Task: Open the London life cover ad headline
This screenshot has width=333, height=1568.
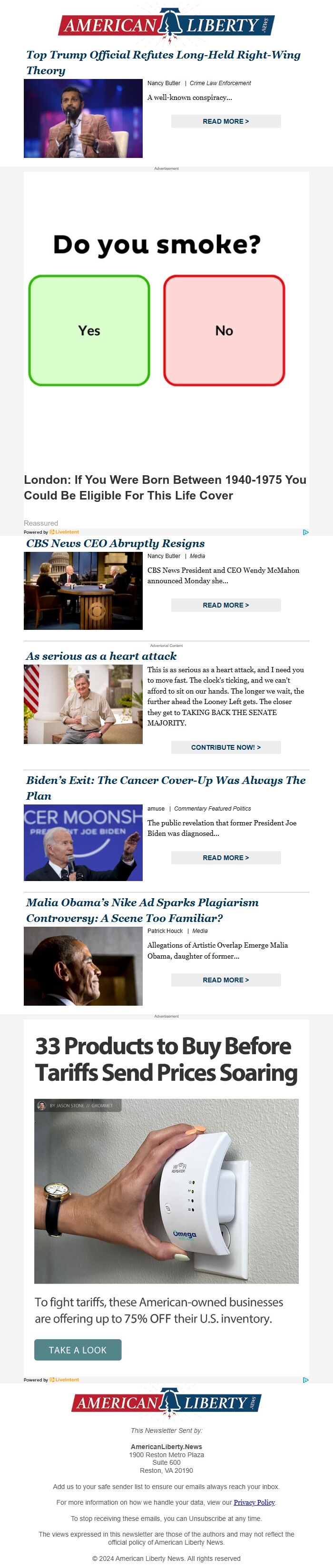Action: (165, 488)
